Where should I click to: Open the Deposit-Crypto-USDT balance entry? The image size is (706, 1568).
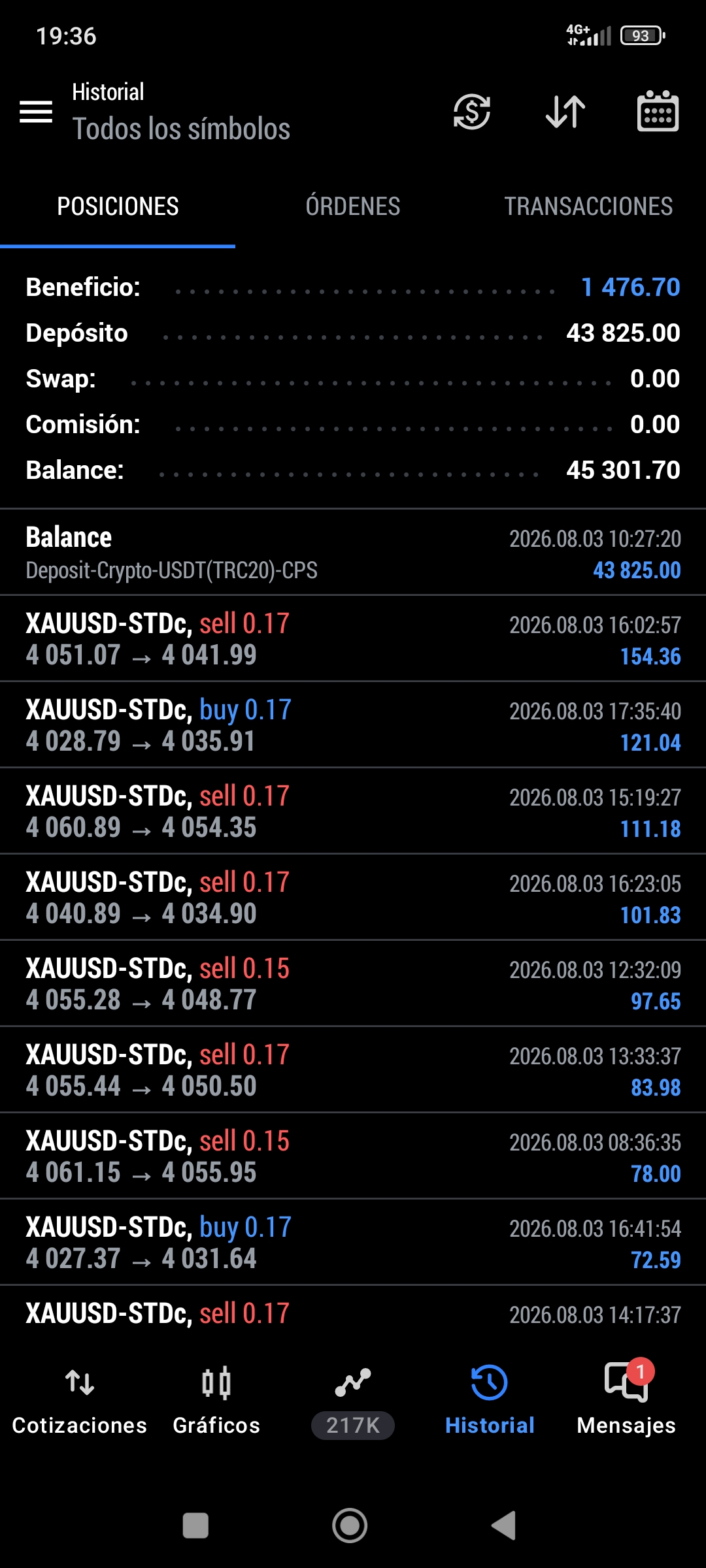tap(353, 553)
